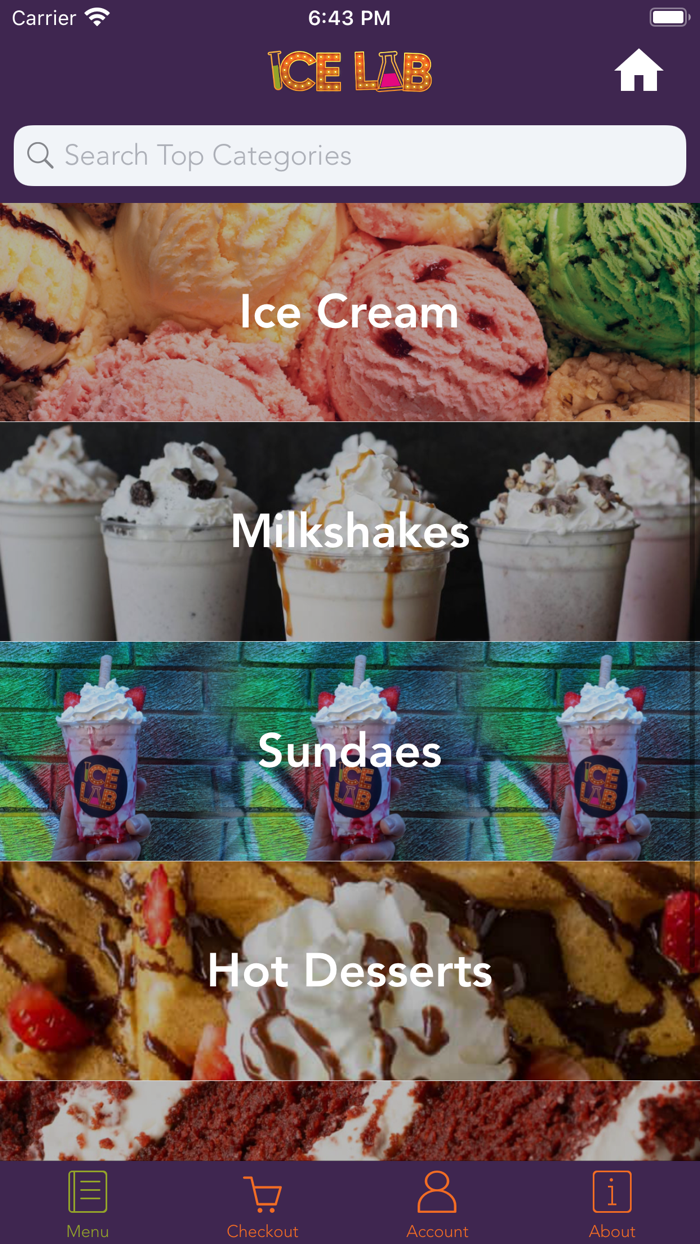Tap the Search Top Categories field

tap(350, 155)
